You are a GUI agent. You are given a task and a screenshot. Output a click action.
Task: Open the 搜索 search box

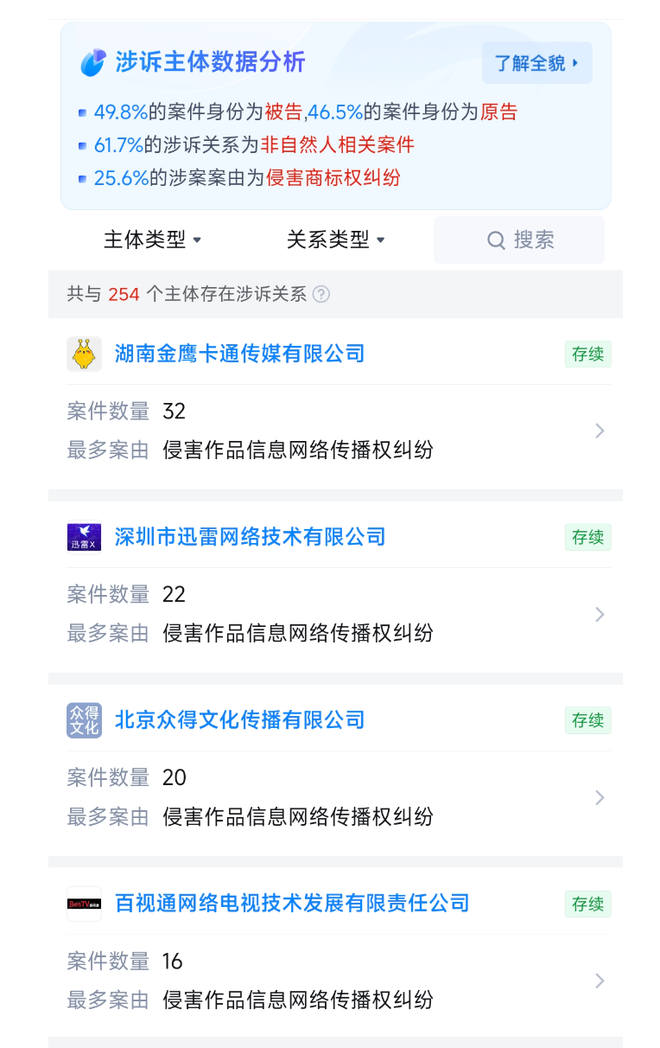(x=519, y=240)
